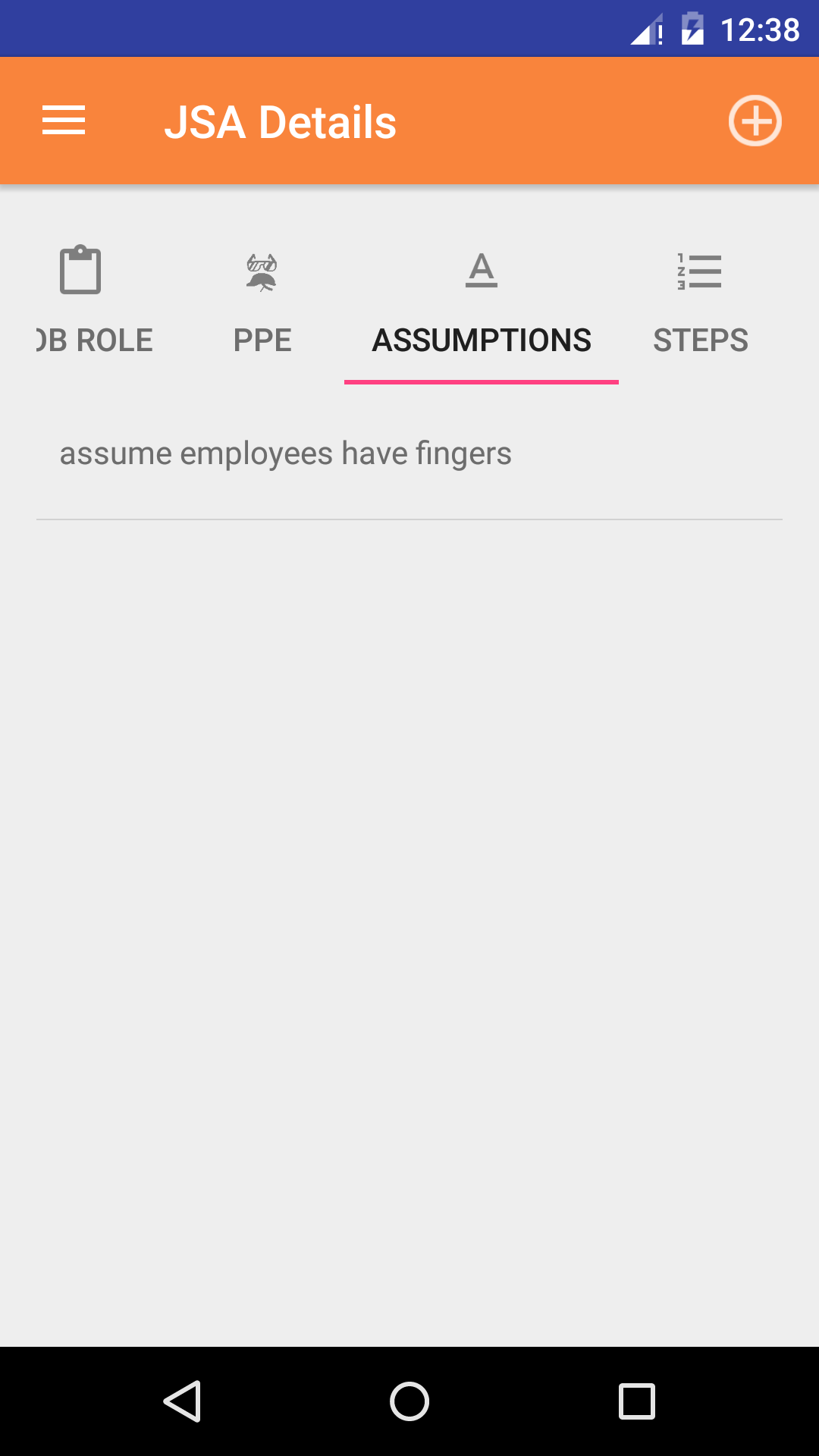Go back using system navigation bar
This screenshot has width=819, height=1456.
click(182, 1401)
